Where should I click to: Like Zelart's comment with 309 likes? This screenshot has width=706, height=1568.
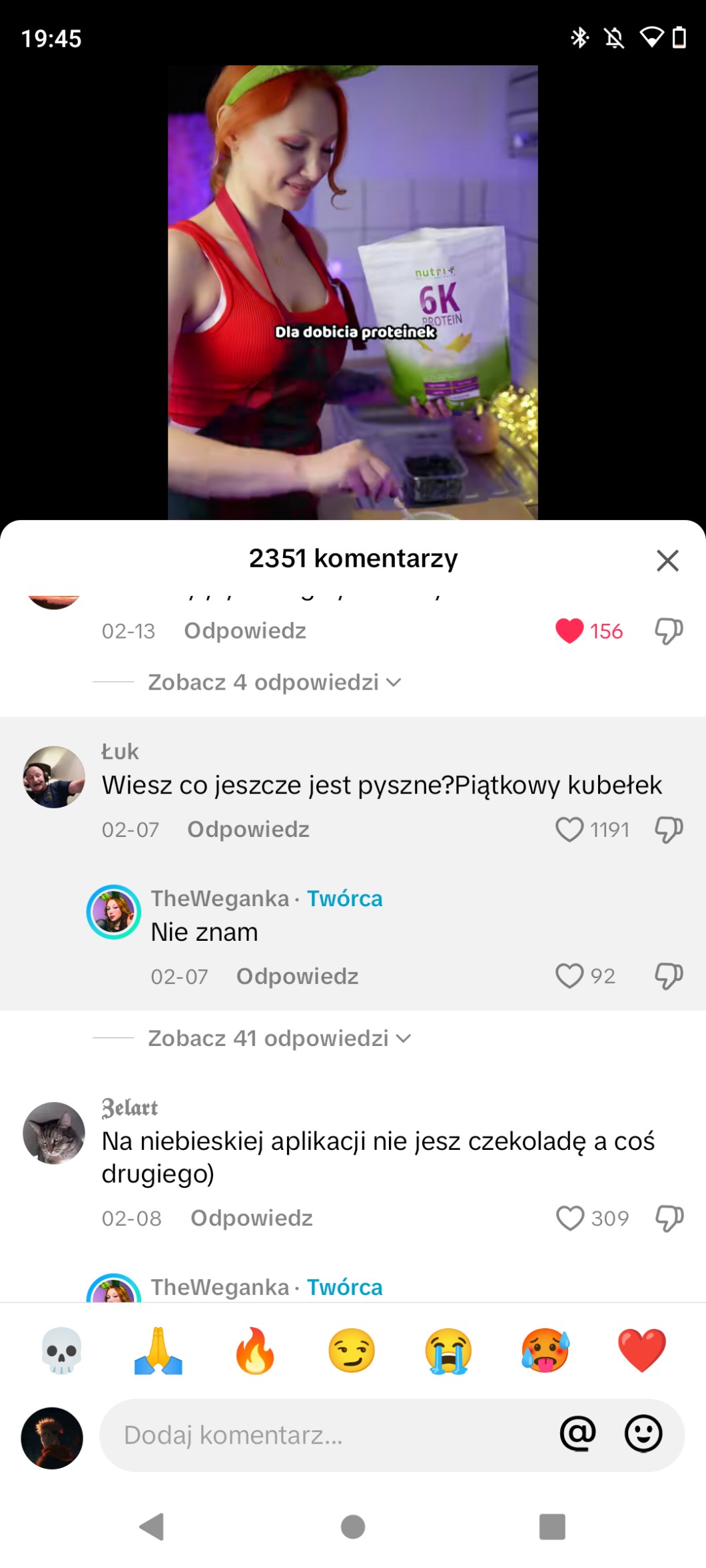(x=570, y=1218)
